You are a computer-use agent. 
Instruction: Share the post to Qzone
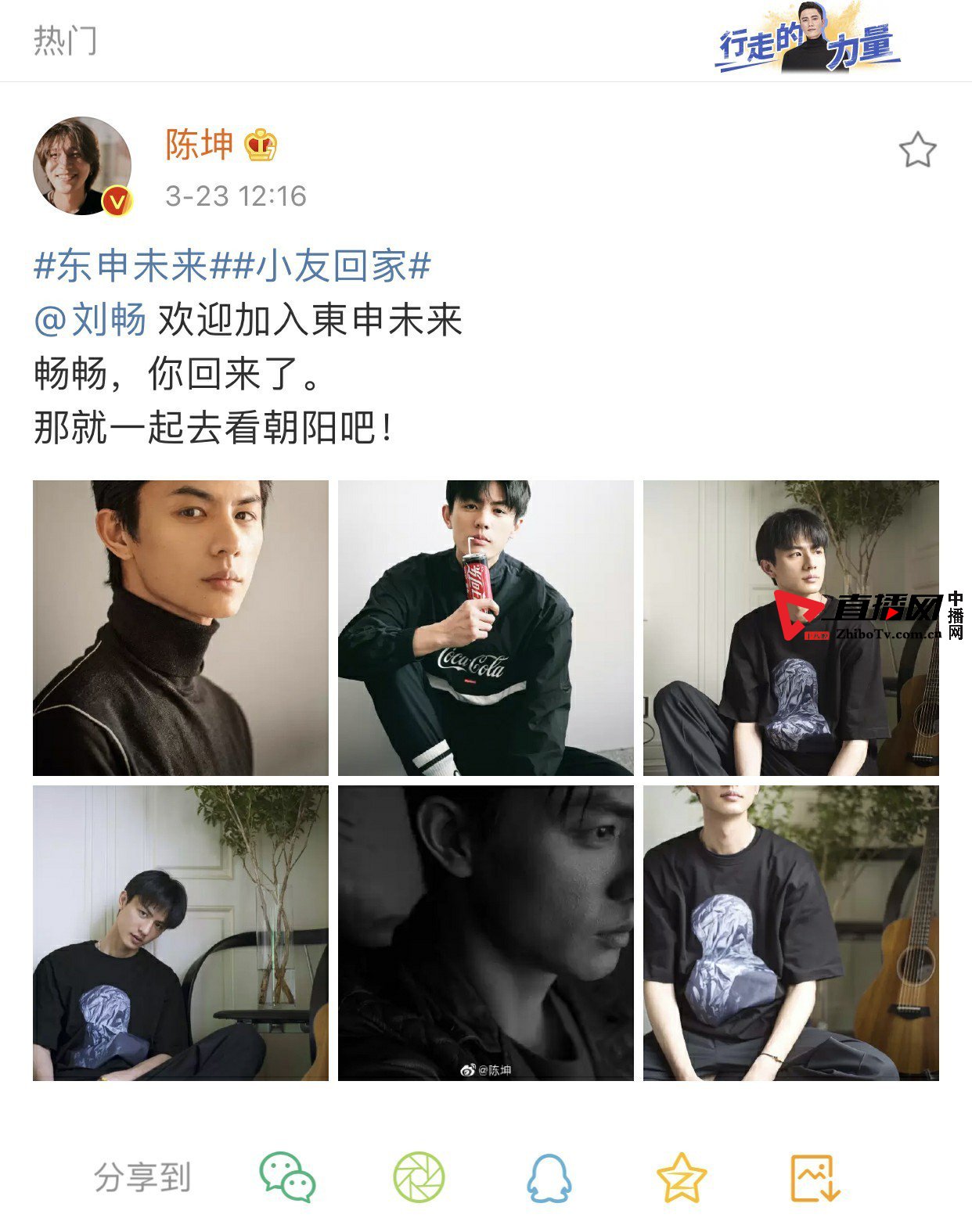(x=681, y=1176)
